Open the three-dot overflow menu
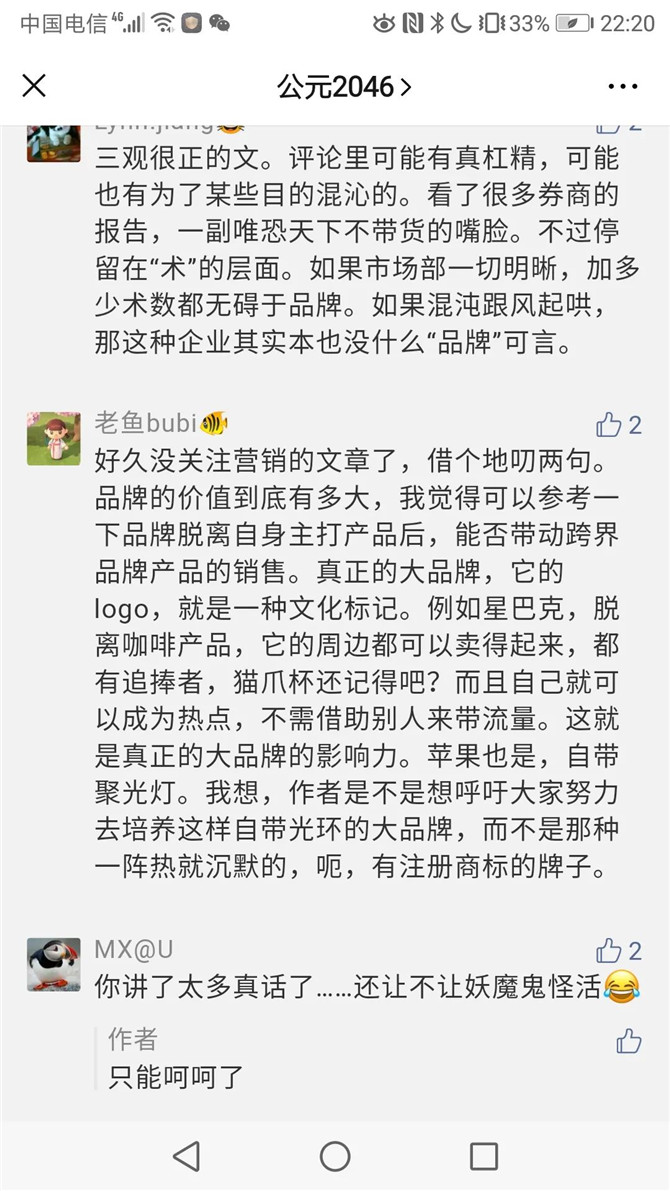 (x=622, y=87)
